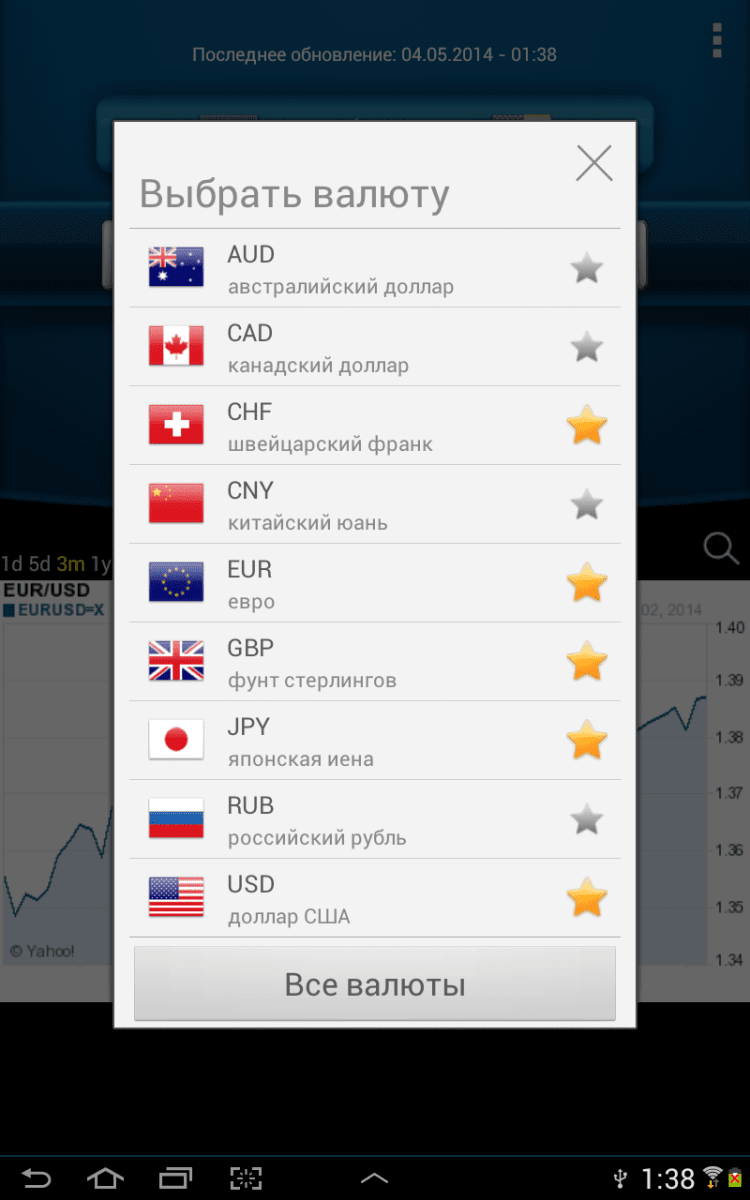Star RUB as a favorite currency
Screen dimensions: 750x1200
(587, 820)
